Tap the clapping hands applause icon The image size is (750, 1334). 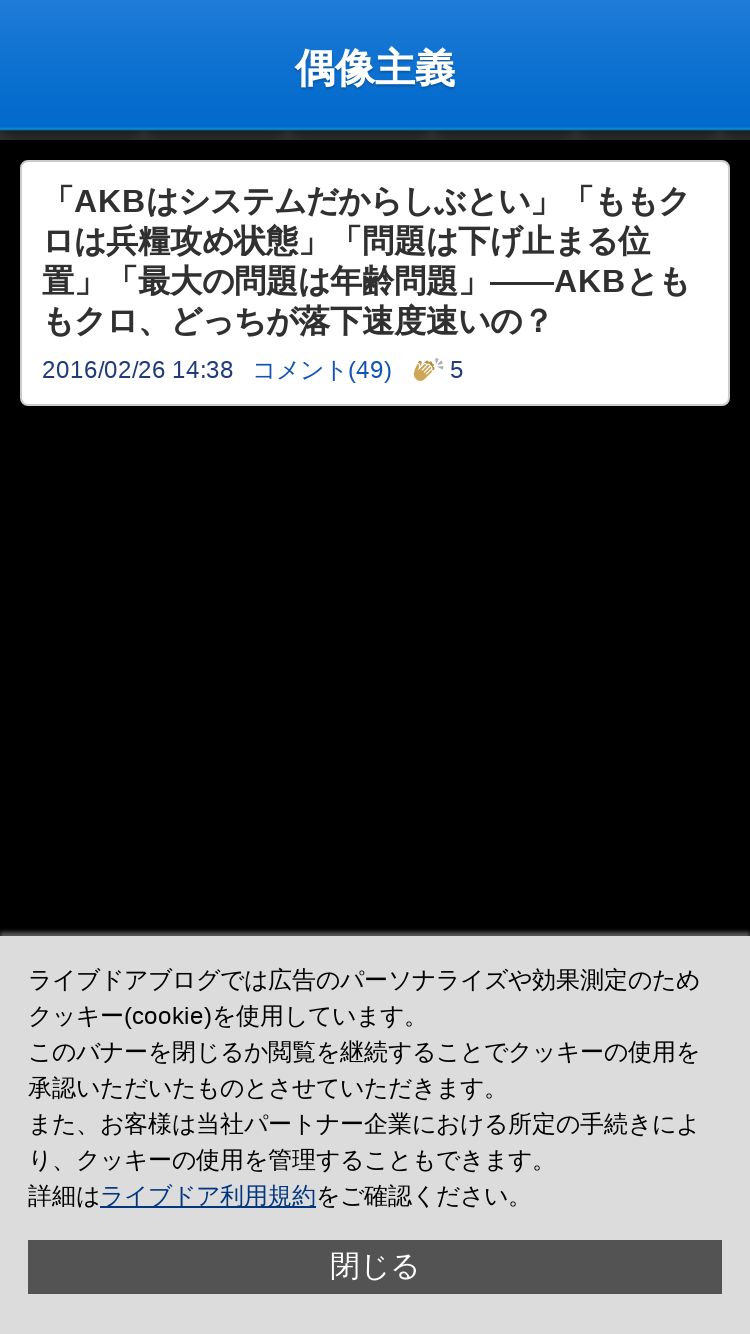coord(428,370)
